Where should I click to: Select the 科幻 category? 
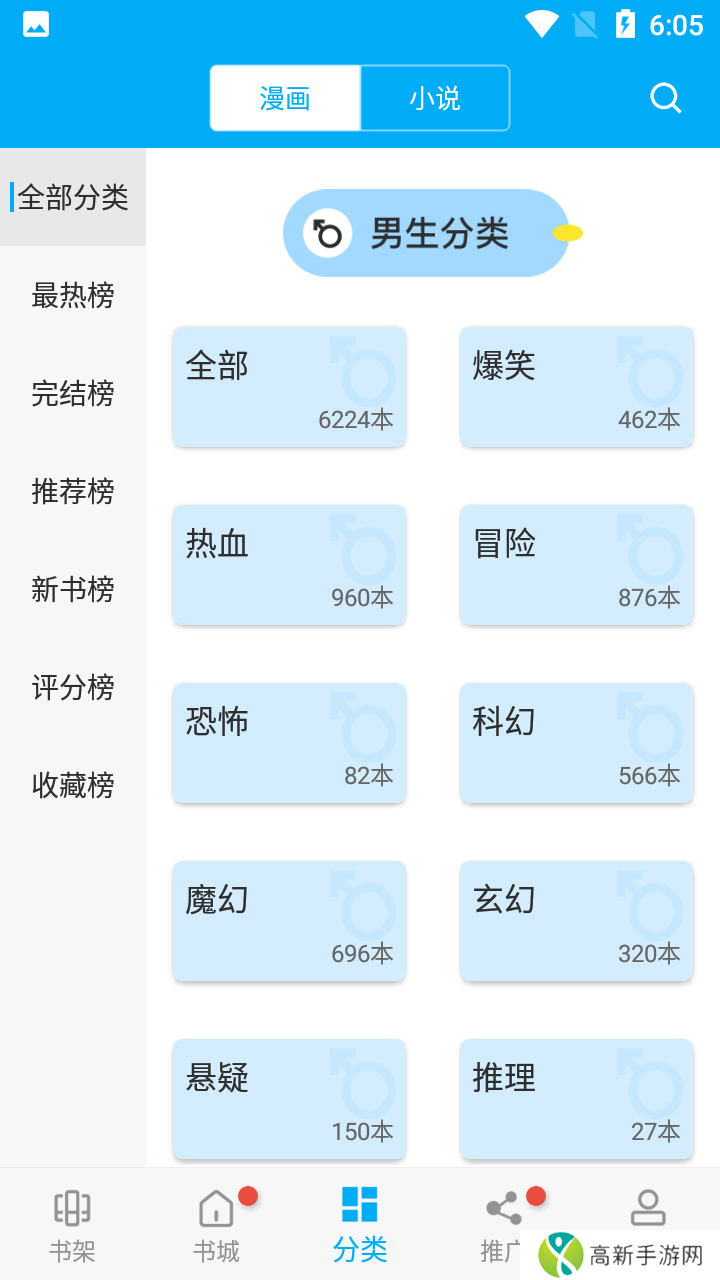pos(576,743)
